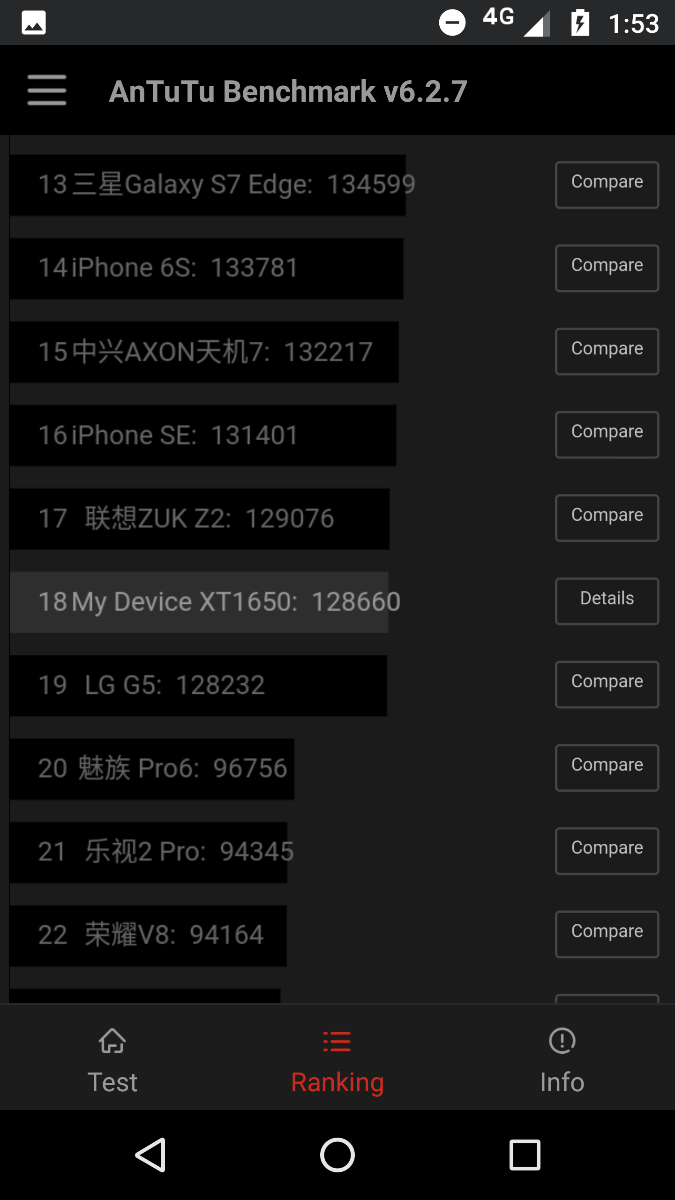
Task: Select the Ranking tab
Action: 337,1060
